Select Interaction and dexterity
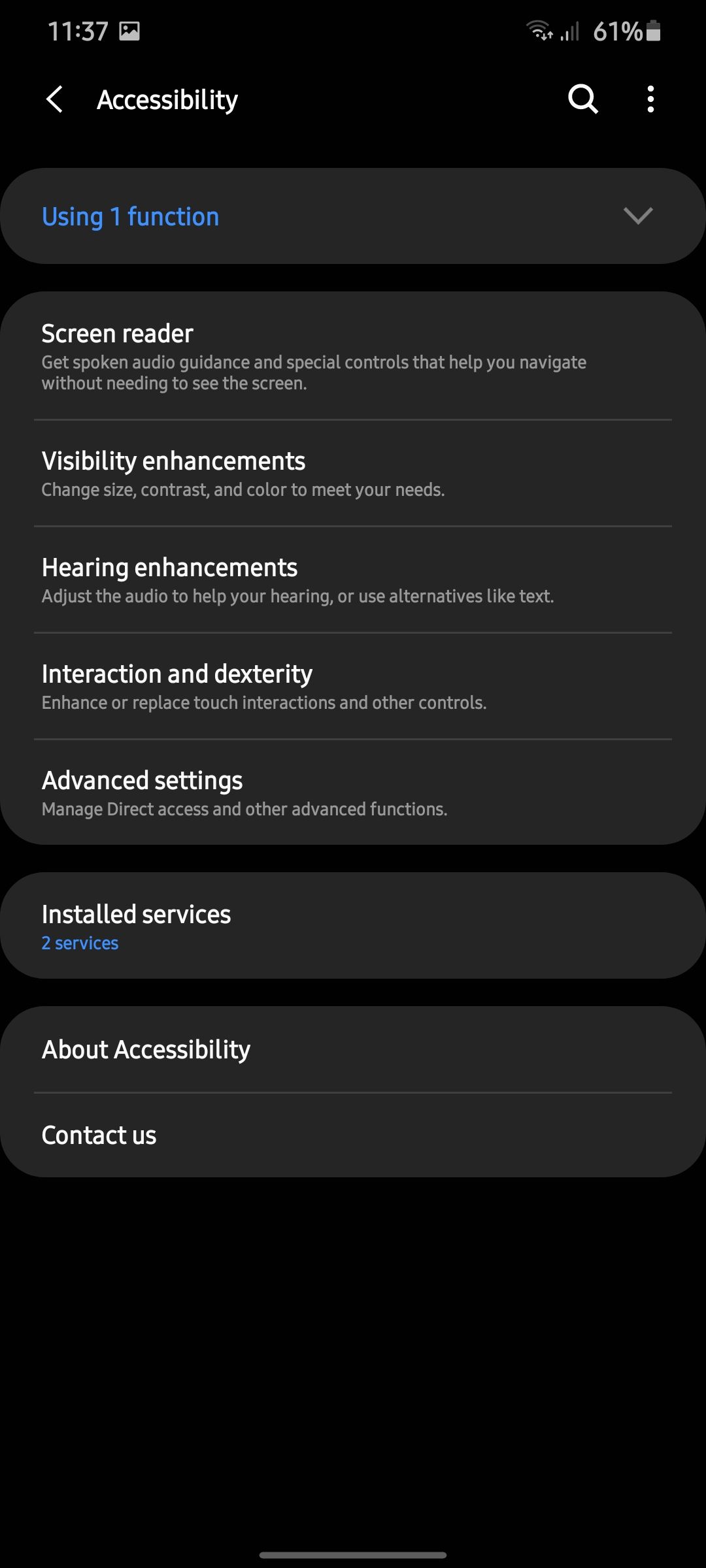 [x=353, y=685]
